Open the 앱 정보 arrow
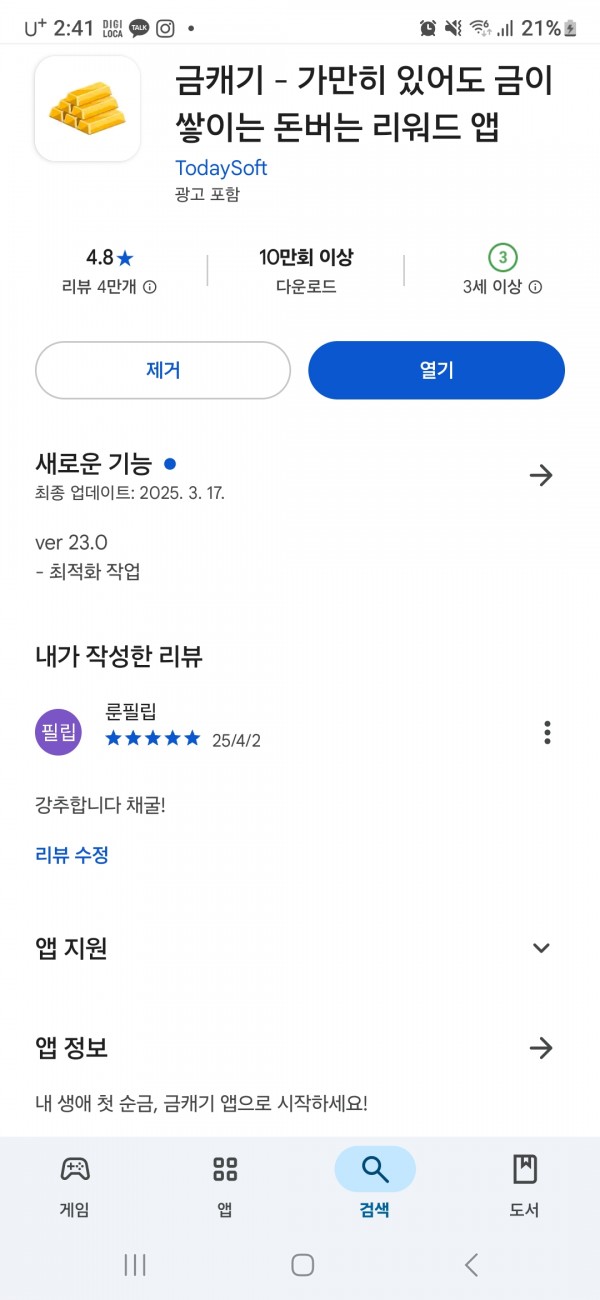The image size is (600, 1300). [541, 1048]
